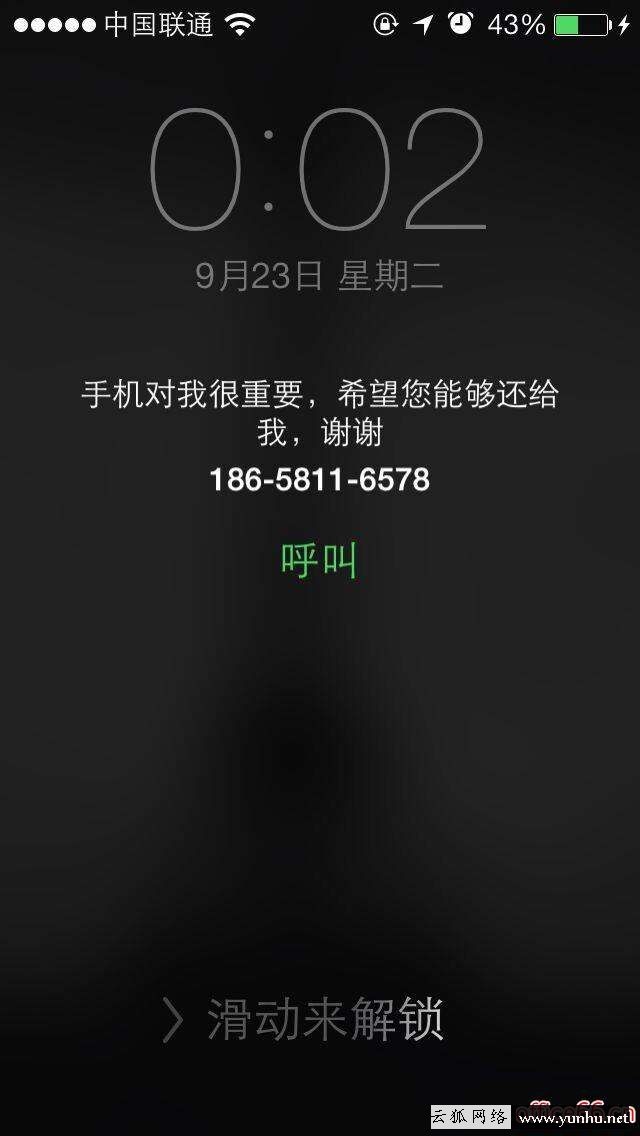Tap the green 呼叫 call button
Viewport: 640px width, 1136px height.
coord(319,560)
